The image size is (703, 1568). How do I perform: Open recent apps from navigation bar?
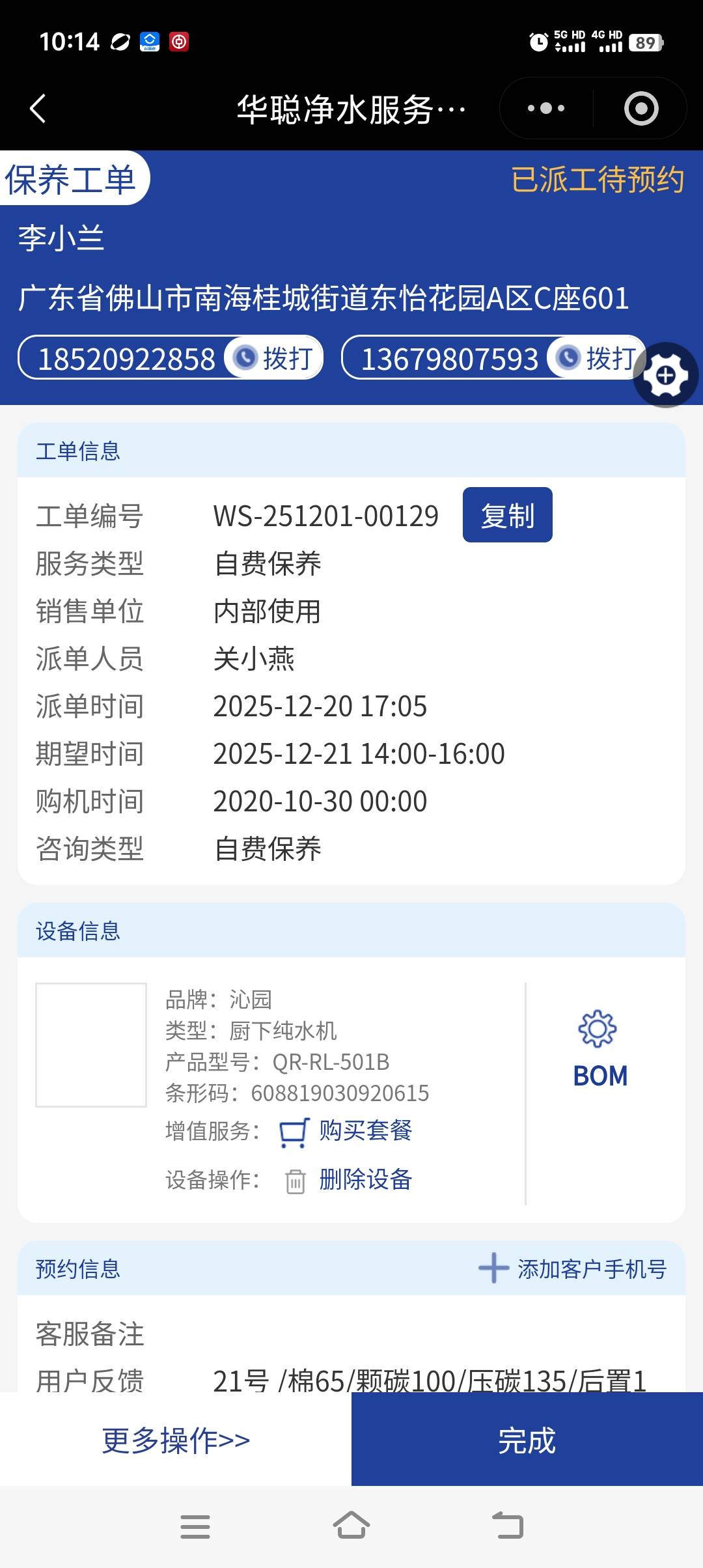195,1526
